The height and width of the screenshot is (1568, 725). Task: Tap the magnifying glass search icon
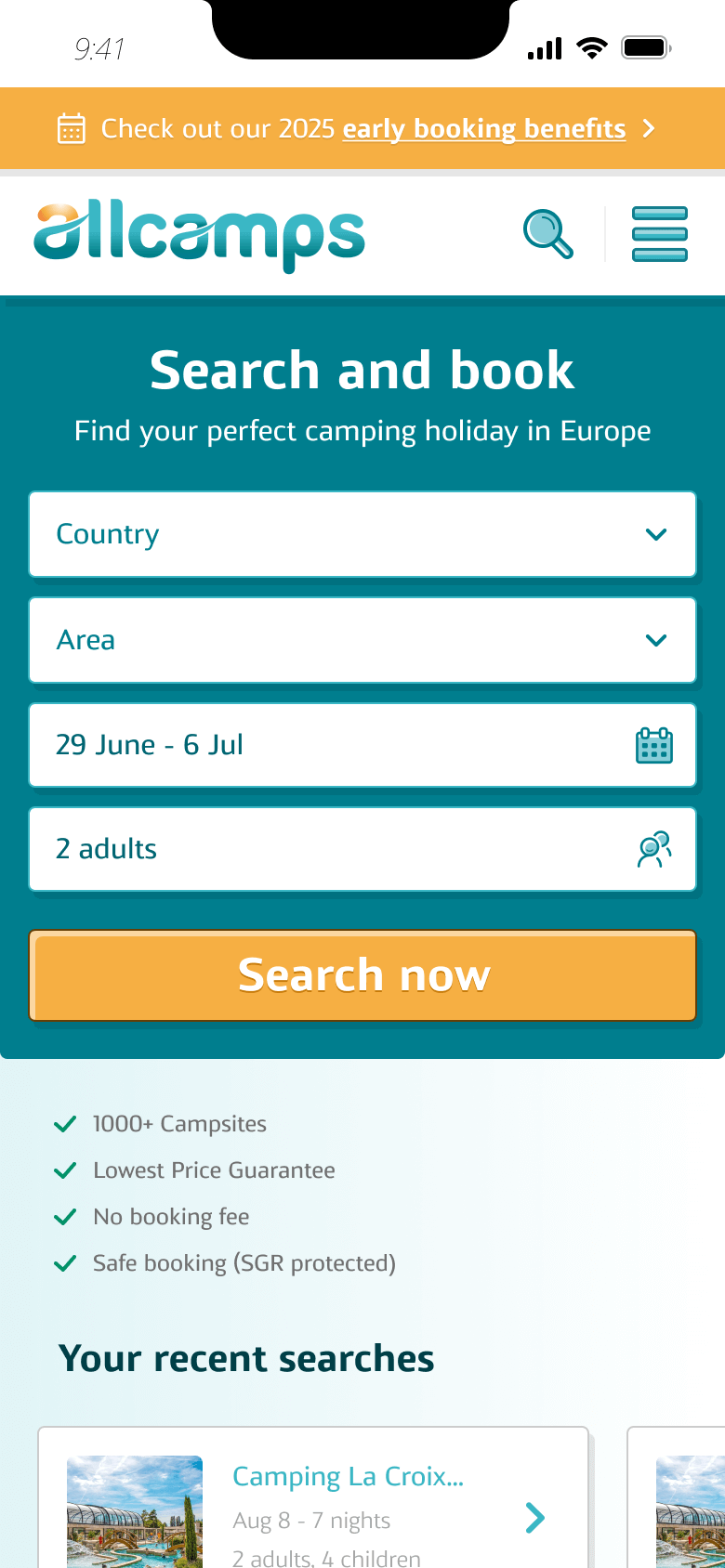tap(548, 233)
